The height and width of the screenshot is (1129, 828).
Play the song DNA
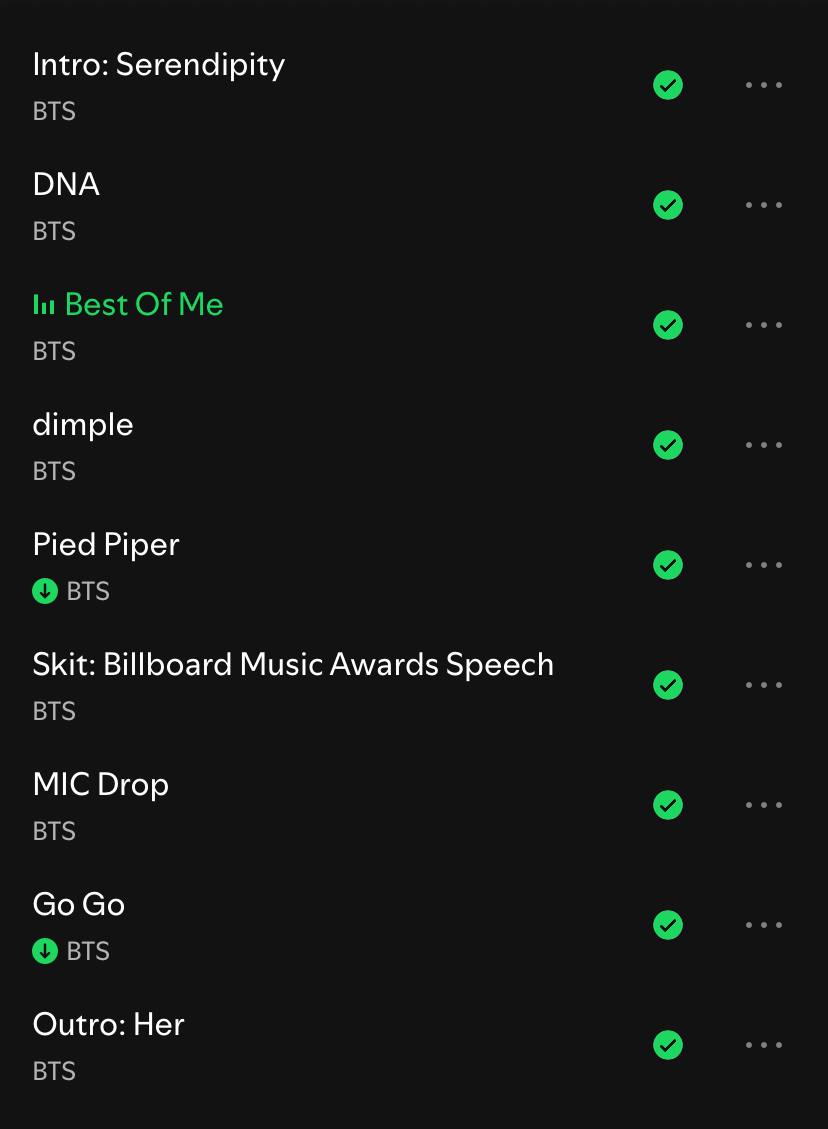click(66, 185)
